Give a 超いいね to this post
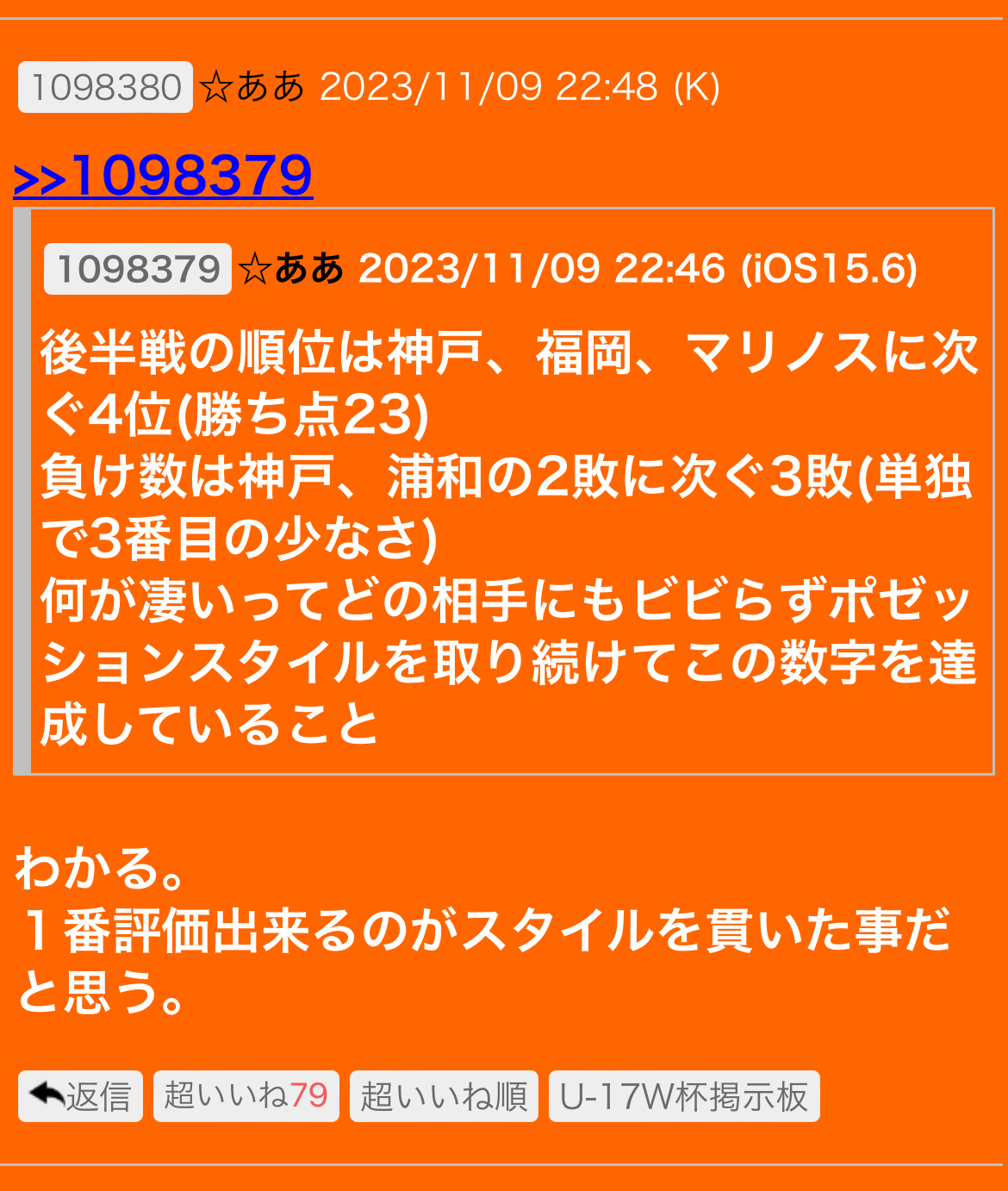This screenshot has width=1008, height=1191. point(246,1096)
